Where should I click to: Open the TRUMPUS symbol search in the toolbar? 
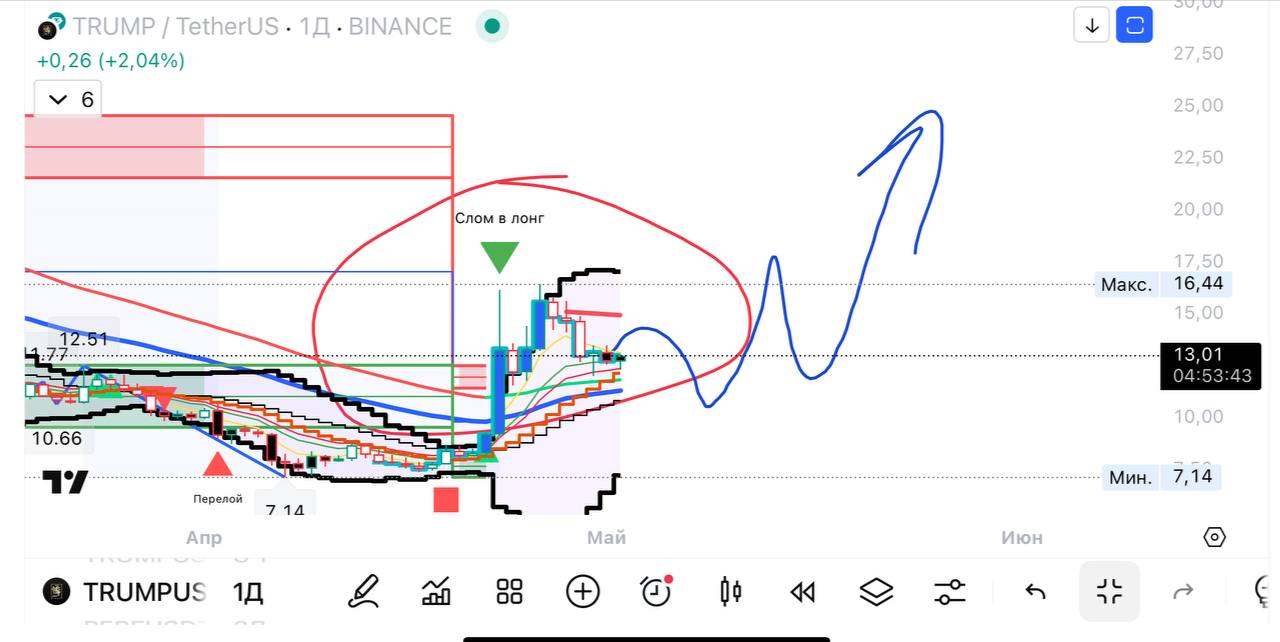125,592
